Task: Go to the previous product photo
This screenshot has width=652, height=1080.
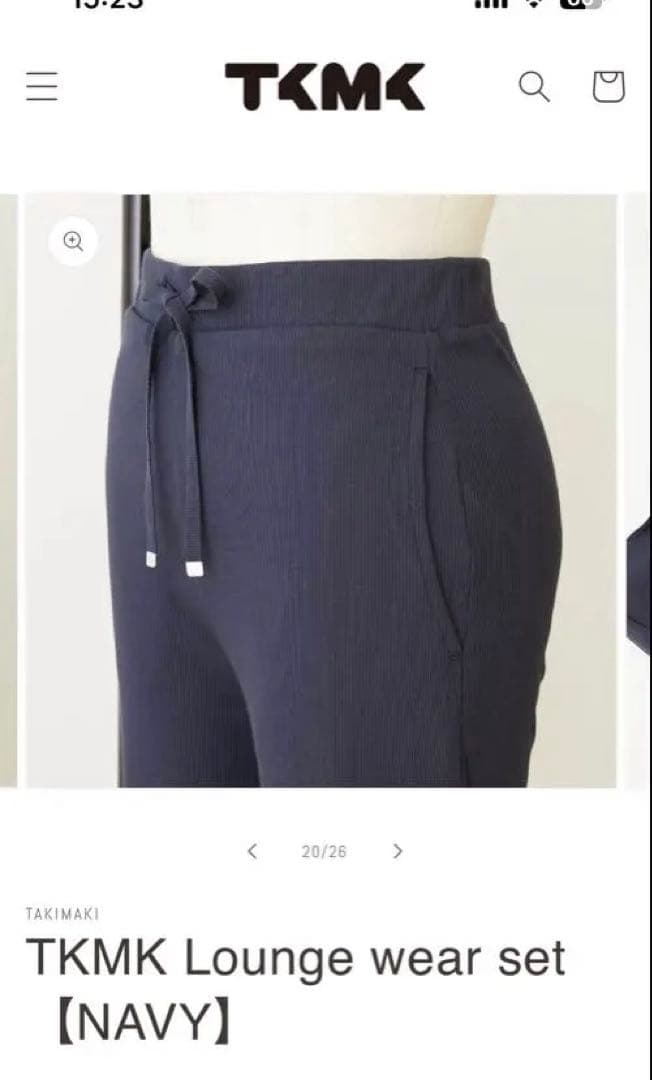Action: [x=252, y=851]
